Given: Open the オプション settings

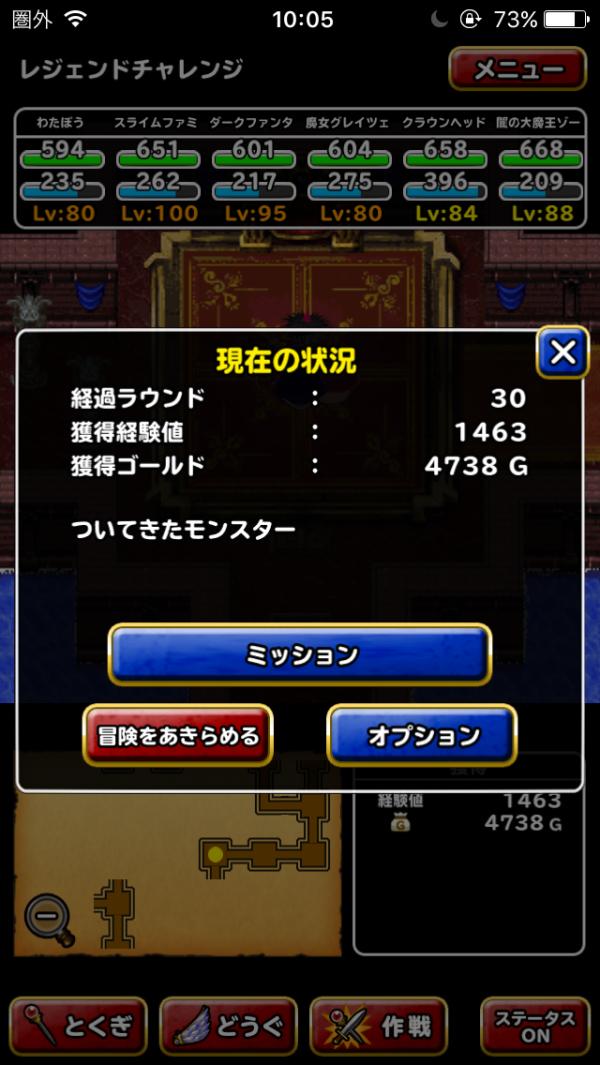Looking at the screenshot, I should pos(422,736).
